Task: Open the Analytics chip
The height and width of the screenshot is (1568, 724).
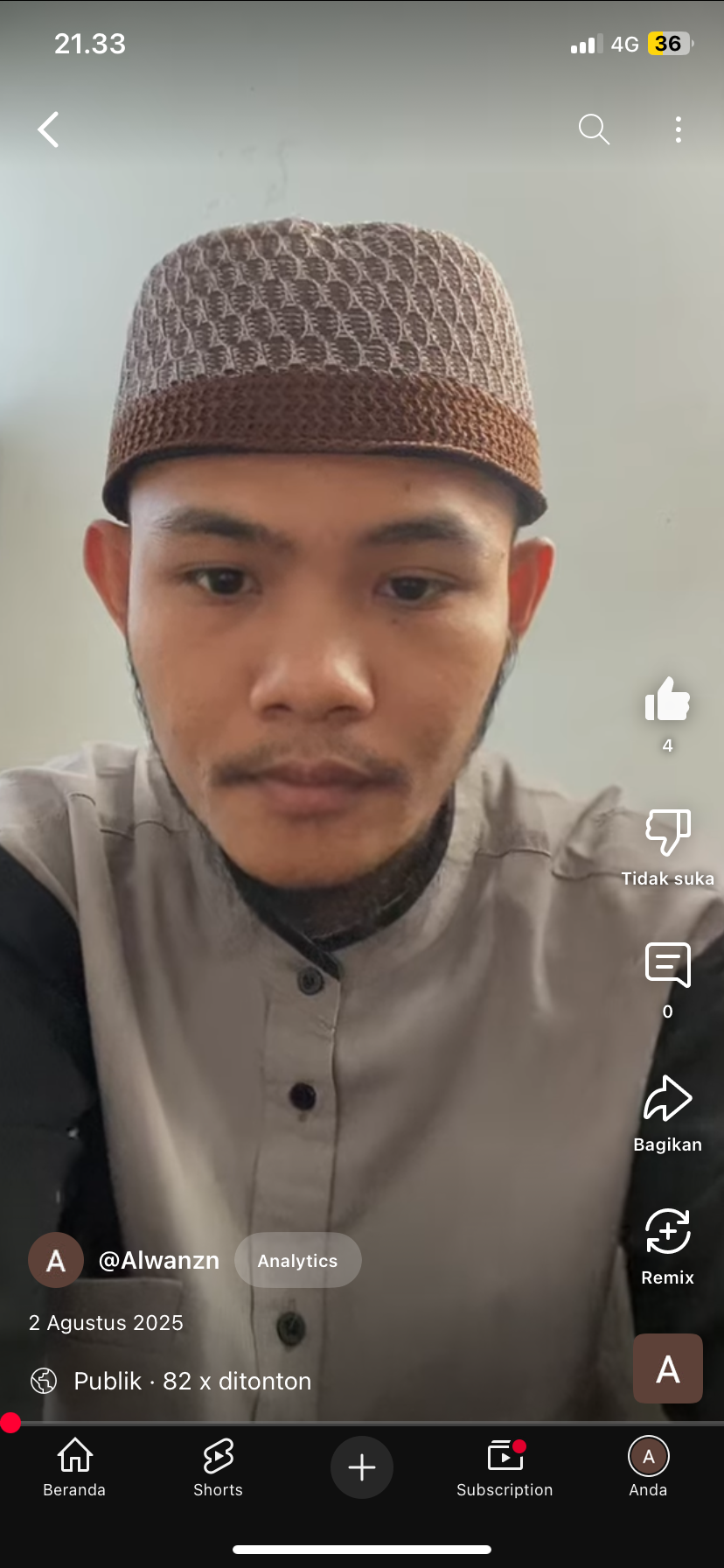Action: pyautogui.click(x=297, y=1260)
